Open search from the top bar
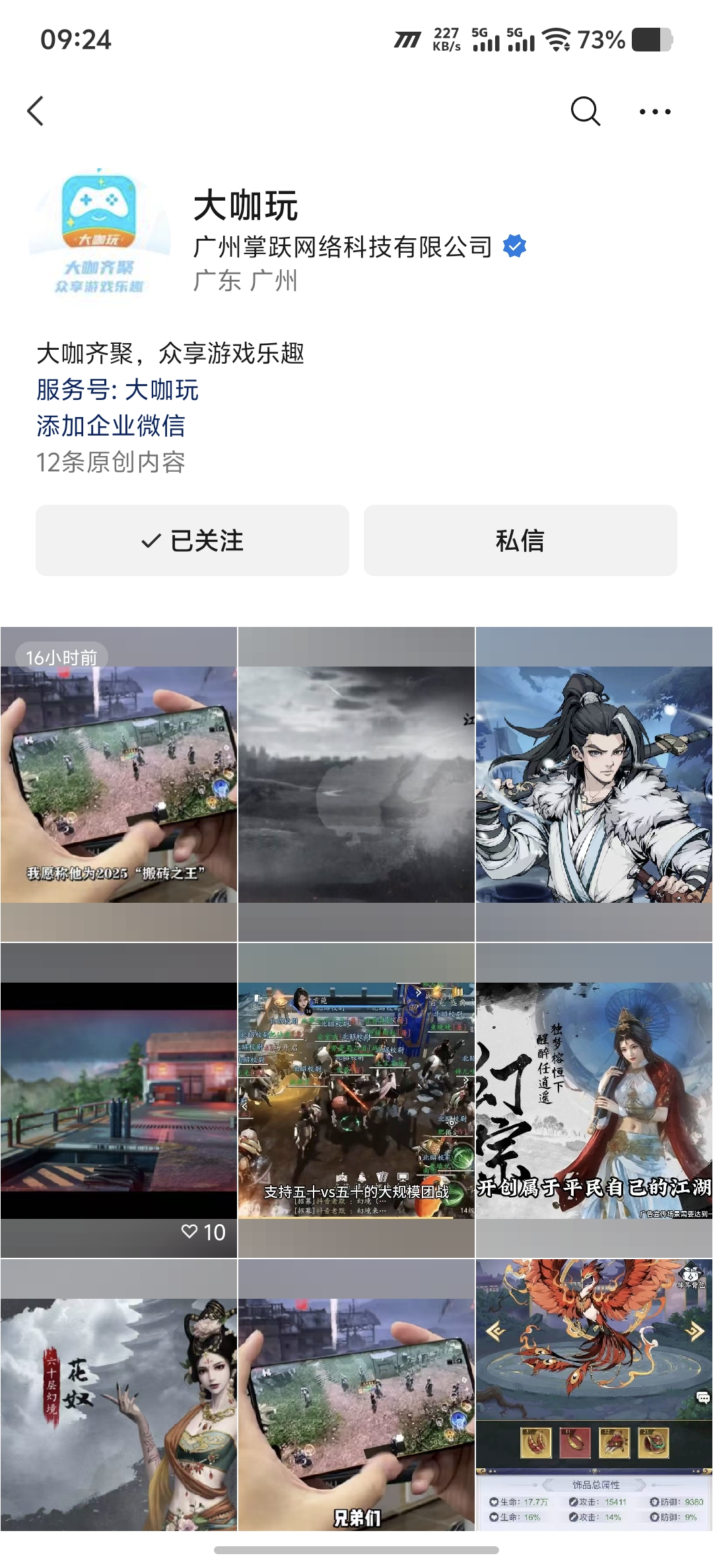713x1568 pixels. pyautogui.click(x=585, y=111)
